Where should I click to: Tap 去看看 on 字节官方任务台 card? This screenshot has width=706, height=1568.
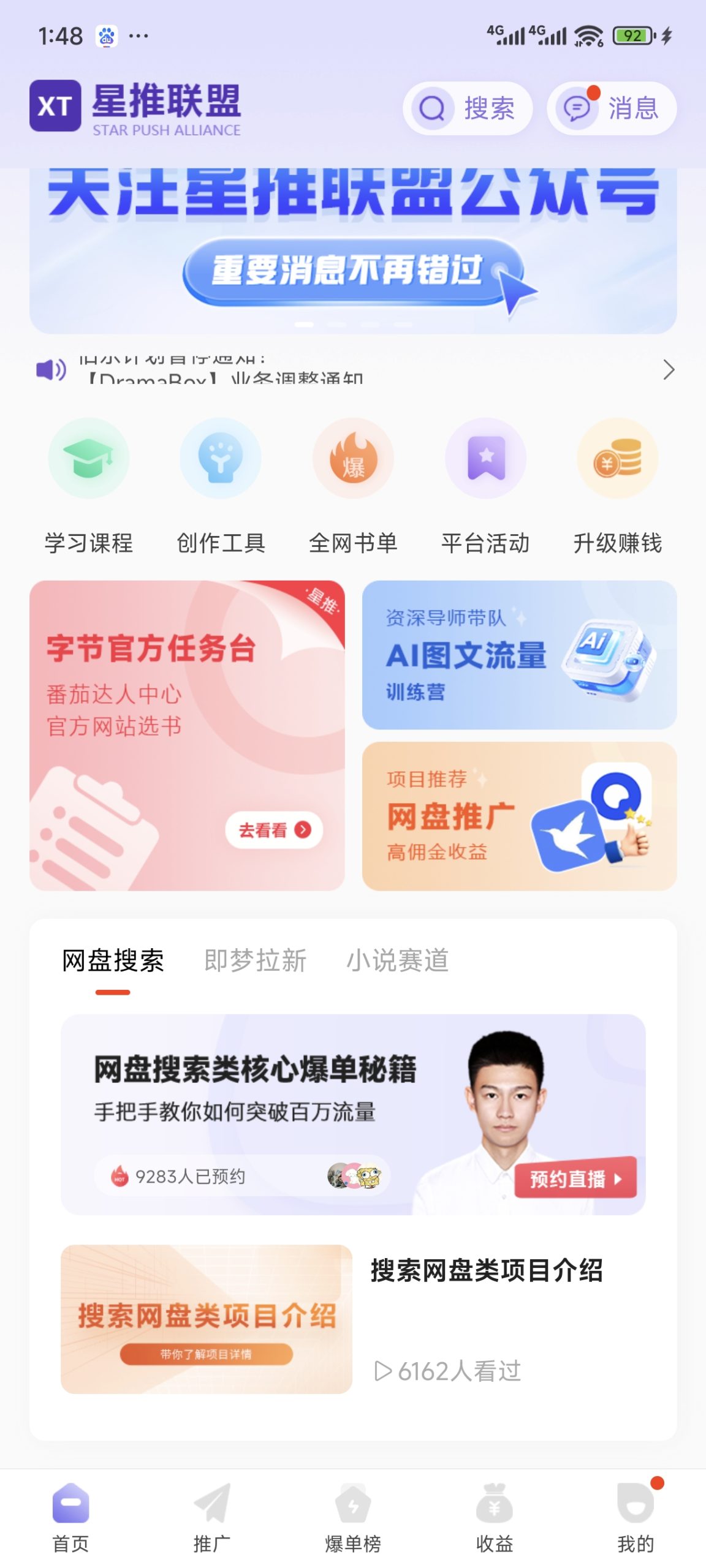pos(274,830)
